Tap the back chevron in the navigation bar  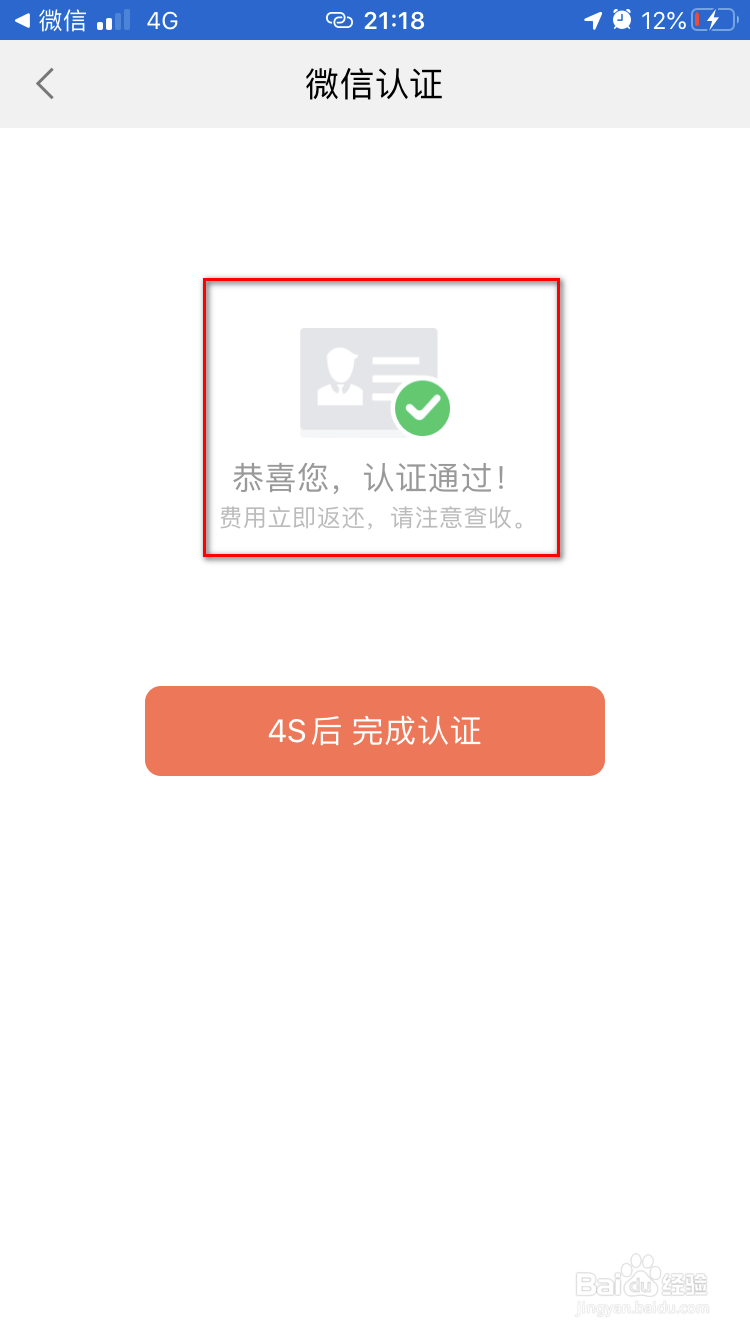tap(44, 83)
